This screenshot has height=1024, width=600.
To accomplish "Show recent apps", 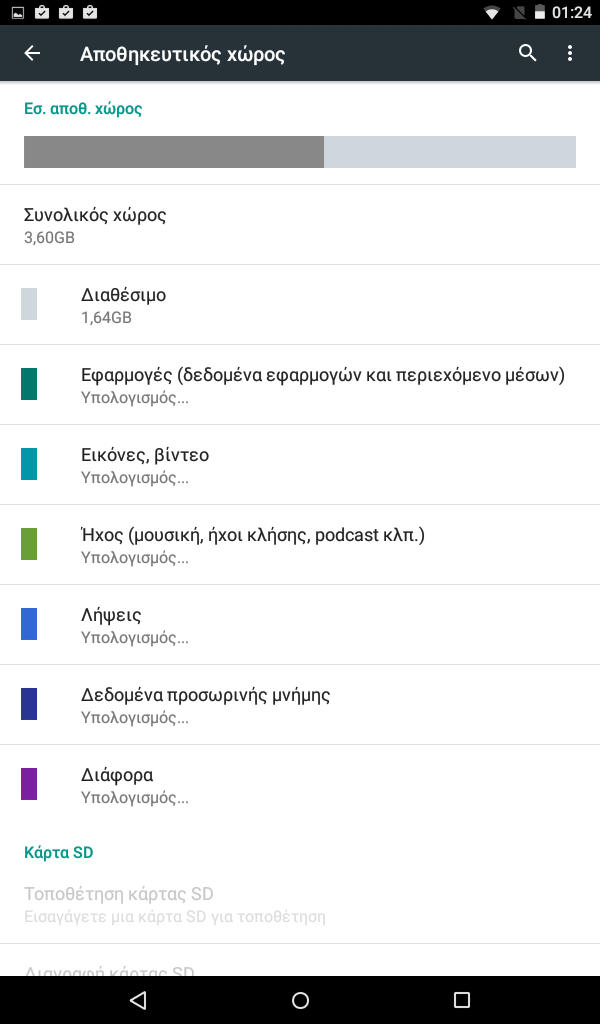I will pos(461,1000).
